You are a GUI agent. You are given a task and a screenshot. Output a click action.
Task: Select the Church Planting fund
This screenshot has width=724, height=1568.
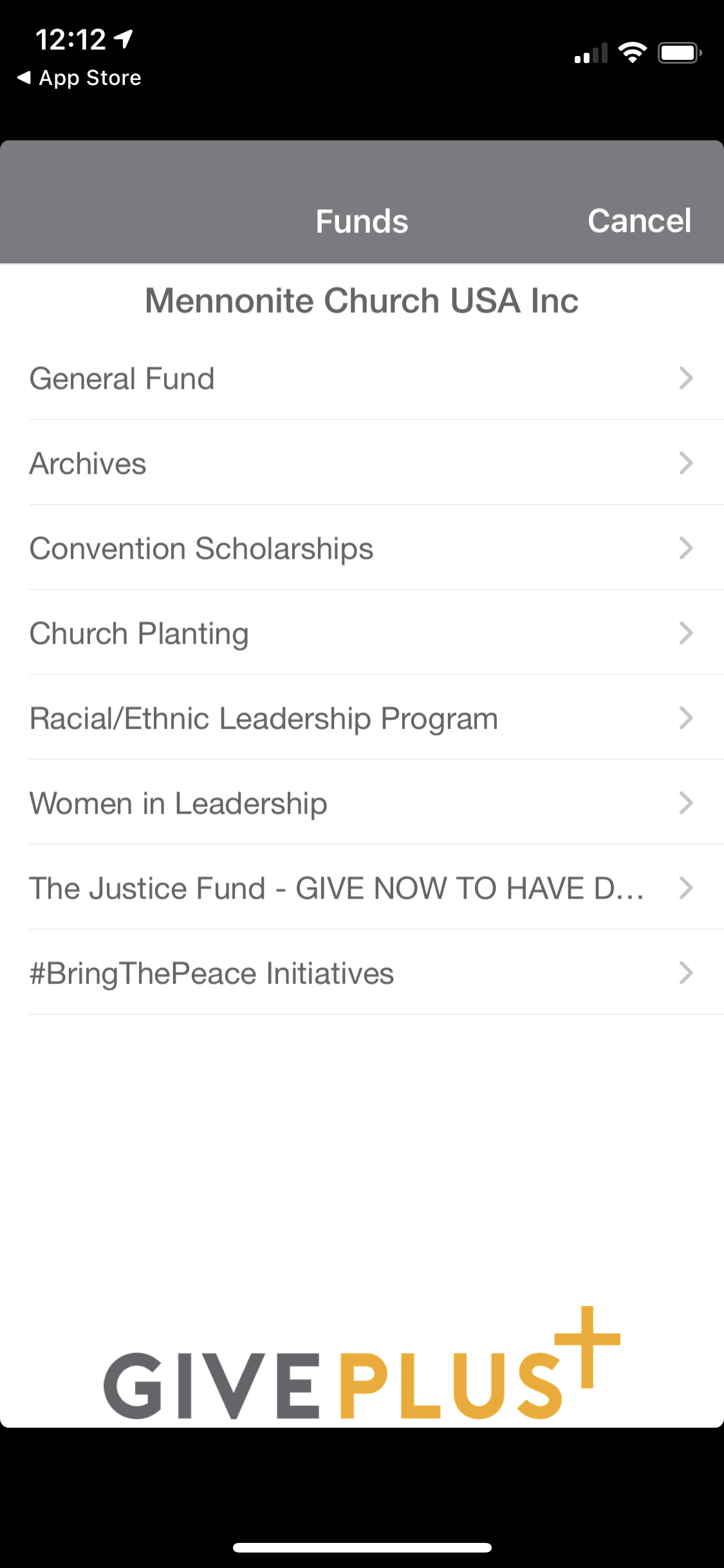360,633
